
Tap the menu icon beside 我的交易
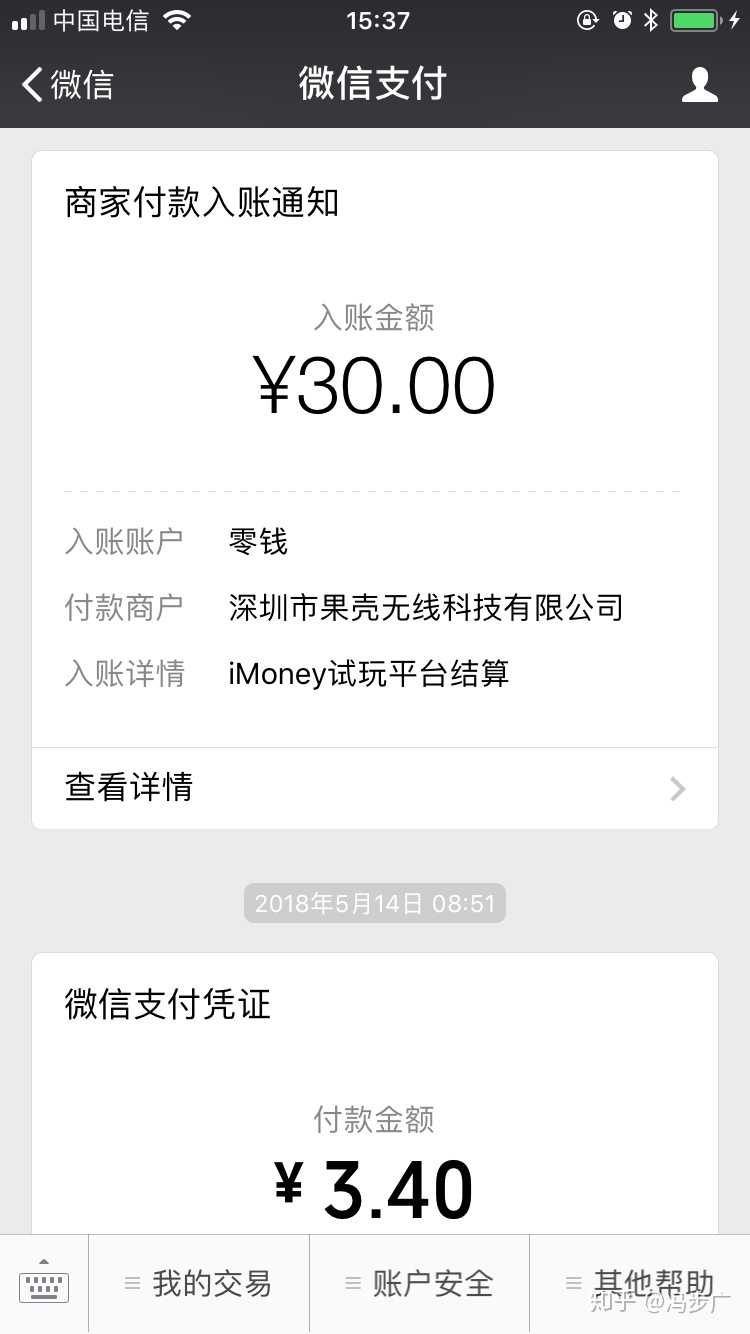point(131,1283)
